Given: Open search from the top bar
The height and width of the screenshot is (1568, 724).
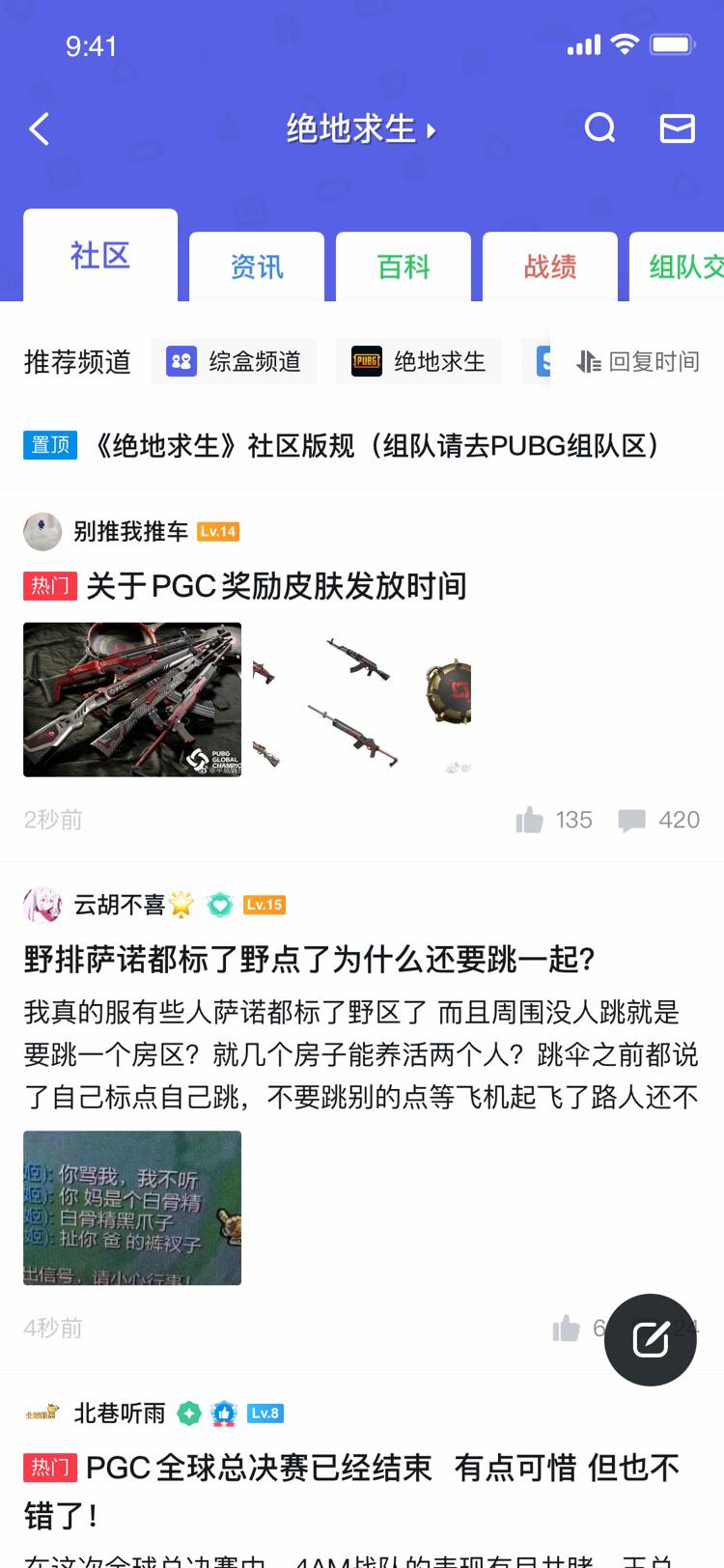Looking at the screenshot, I should tap(599, 128).
